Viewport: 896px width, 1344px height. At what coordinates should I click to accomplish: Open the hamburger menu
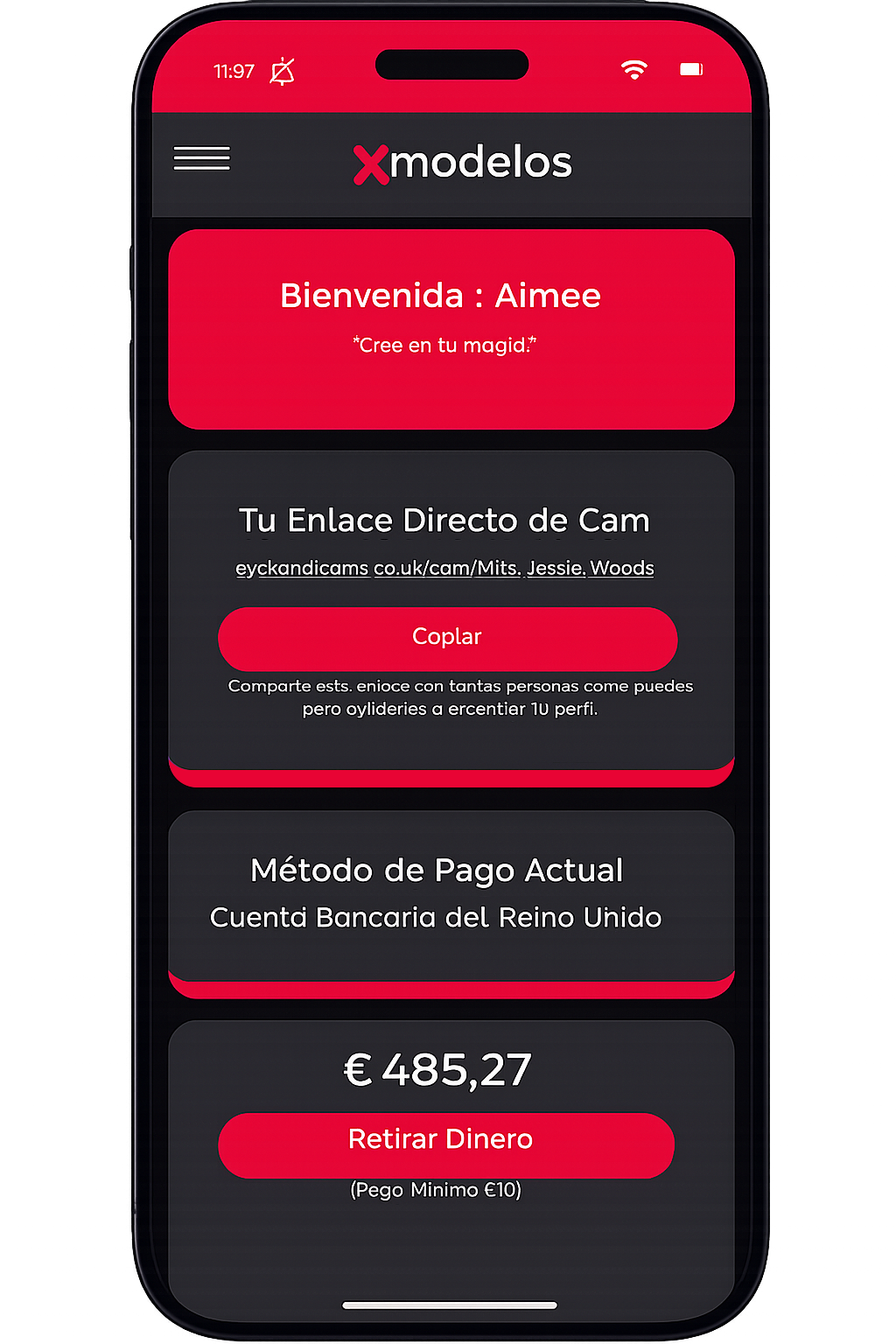[201, 158]
